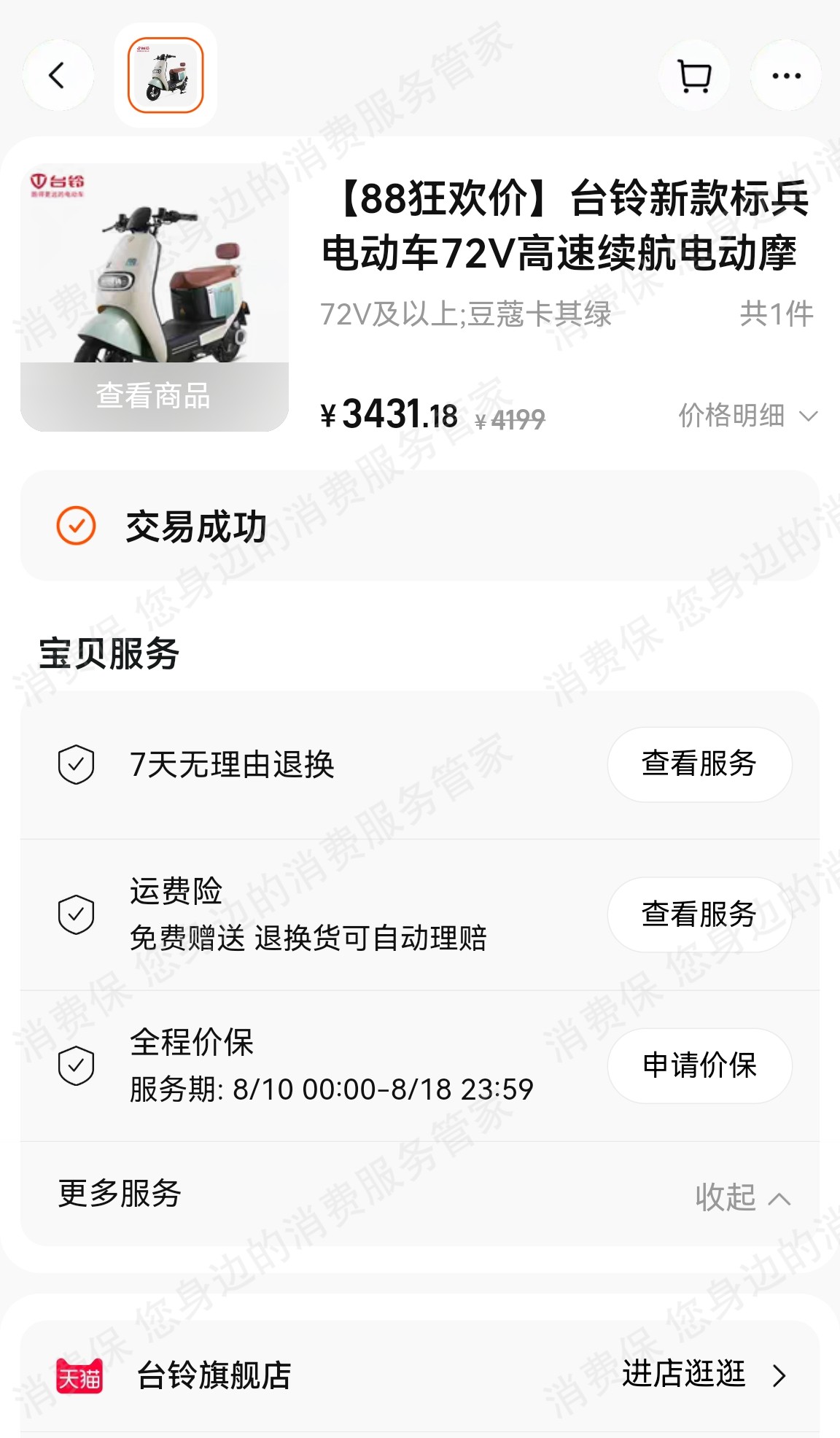This screenshot has height=1438, width=840.
Task: View service for 运费险
Action: 699,914
